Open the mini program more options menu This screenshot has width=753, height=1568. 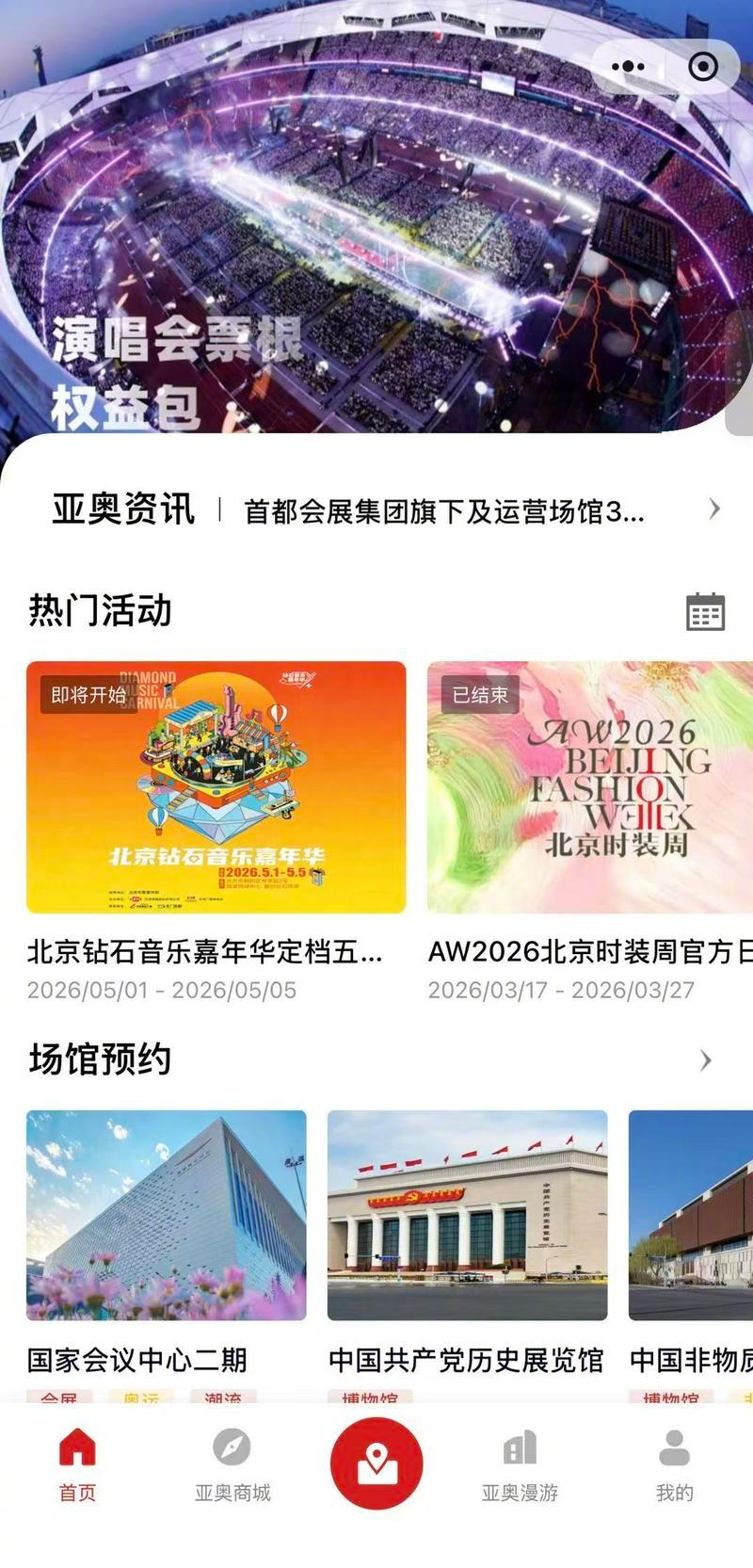pos(628,67)
